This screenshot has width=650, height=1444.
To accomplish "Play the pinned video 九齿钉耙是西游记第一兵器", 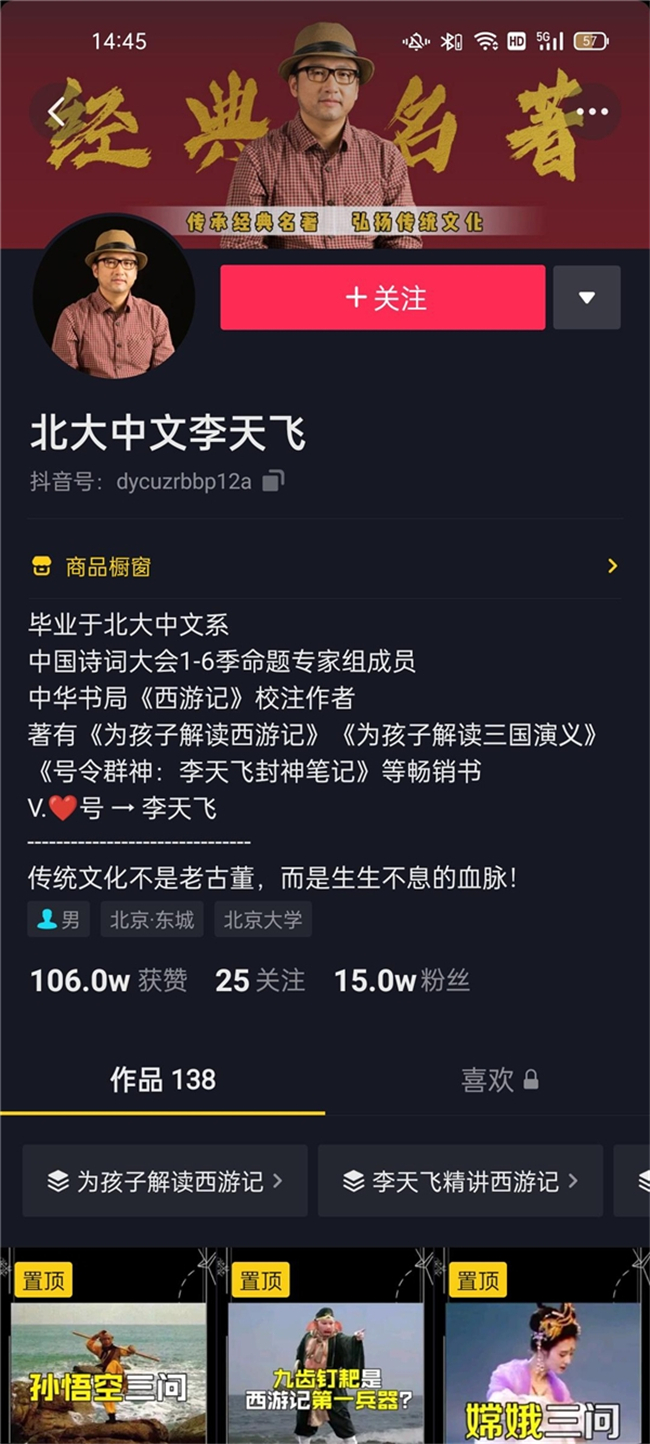I will (325, 1350).
